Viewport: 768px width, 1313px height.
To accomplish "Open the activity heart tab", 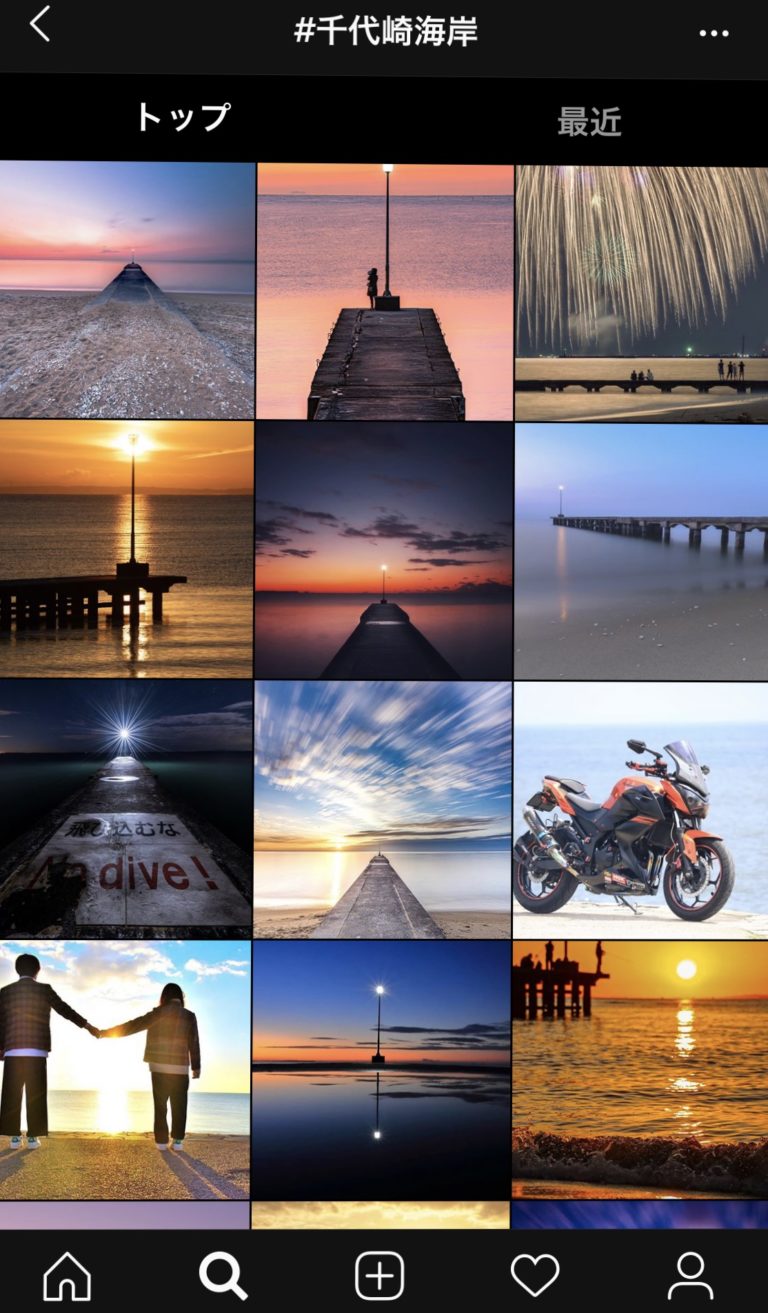I will pos(535,1276).
